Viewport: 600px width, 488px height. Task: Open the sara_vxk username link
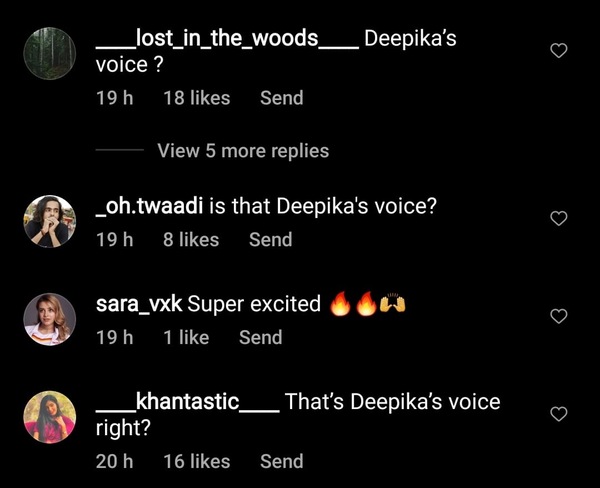click(139, 304)
